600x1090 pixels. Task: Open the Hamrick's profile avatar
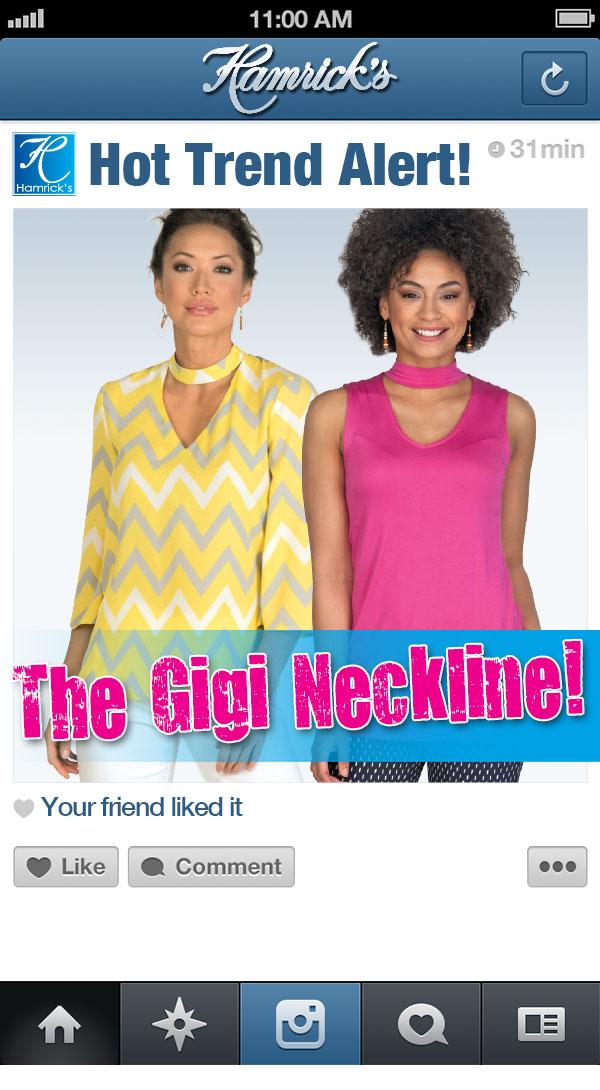[44, 164]
